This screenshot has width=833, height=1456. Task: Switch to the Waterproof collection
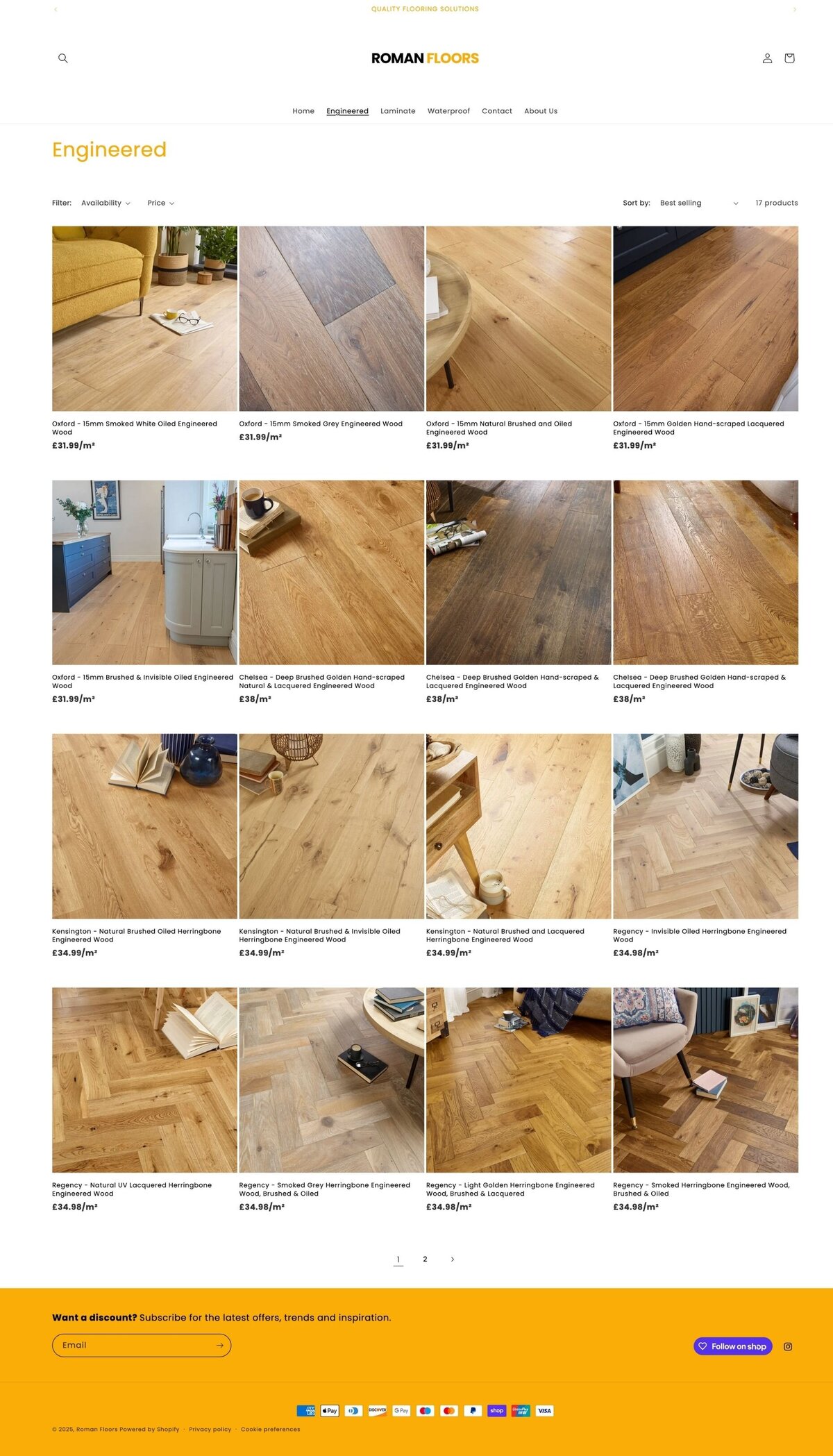click(448, 111)
